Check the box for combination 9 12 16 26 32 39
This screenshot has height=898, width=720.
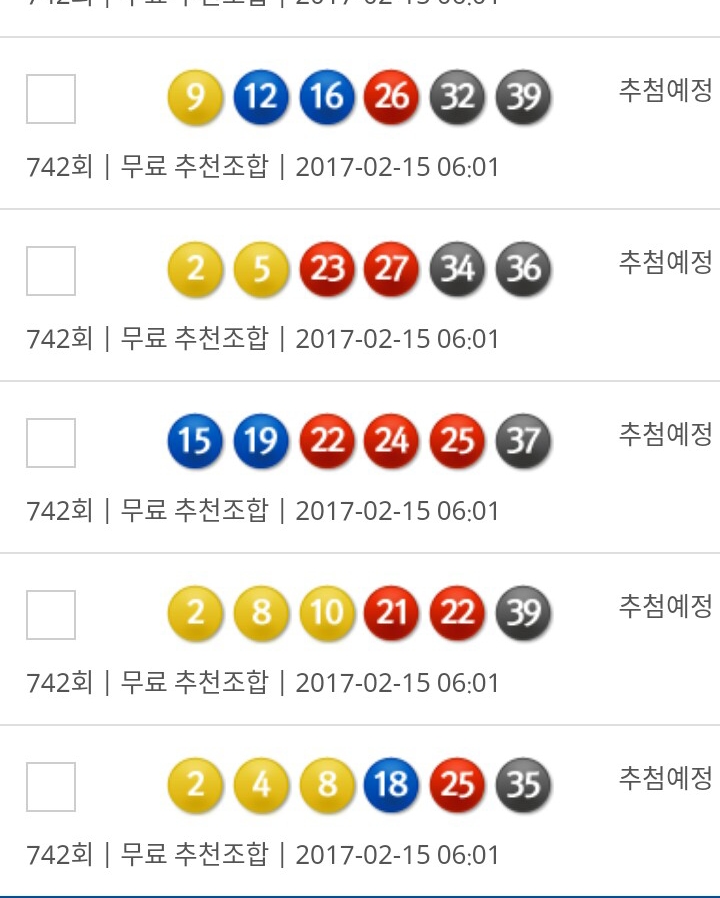tap(51, 99)
